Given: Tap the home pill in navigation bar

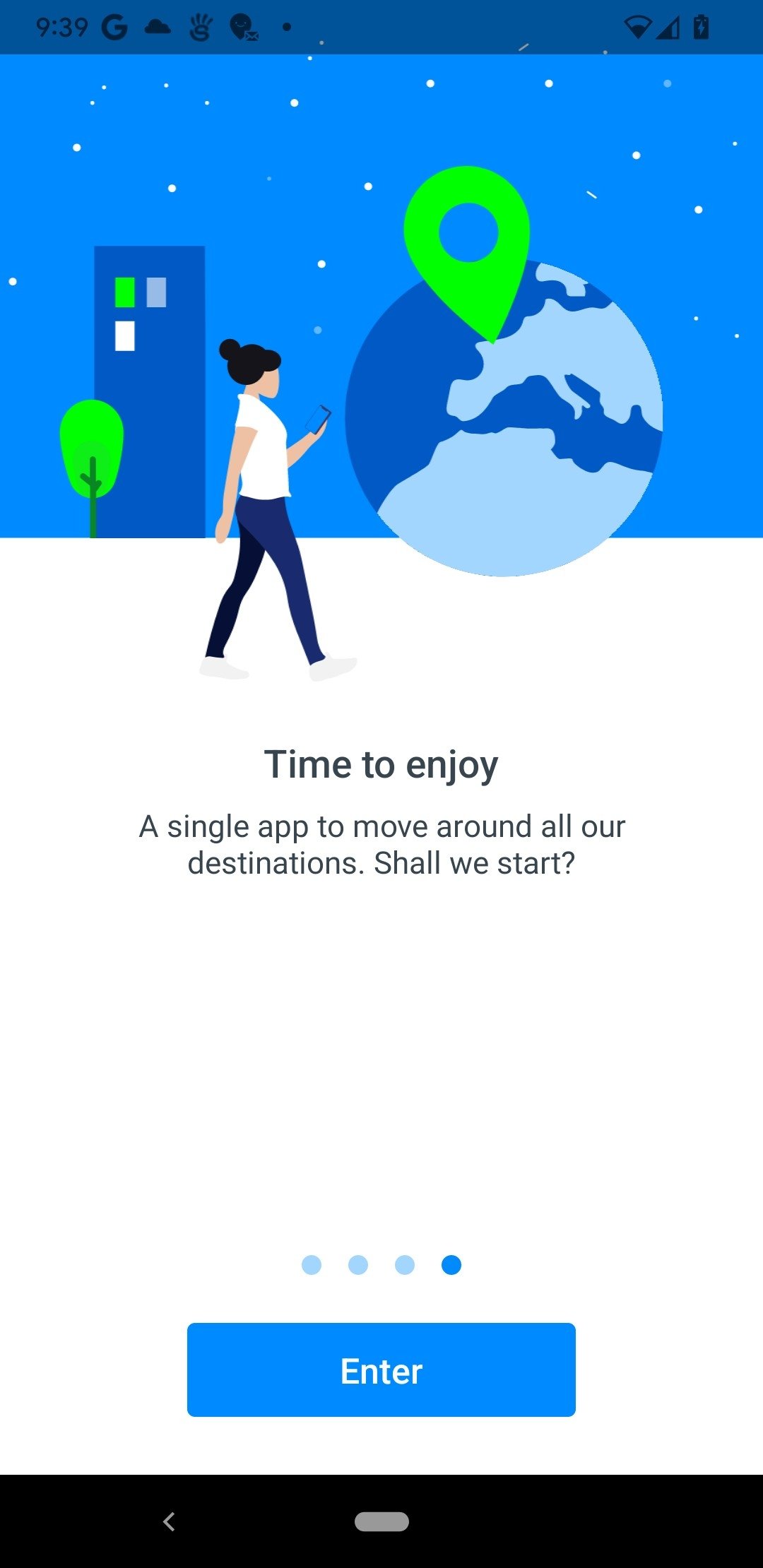Looking at the screenshot, I should click(381, 1521).
